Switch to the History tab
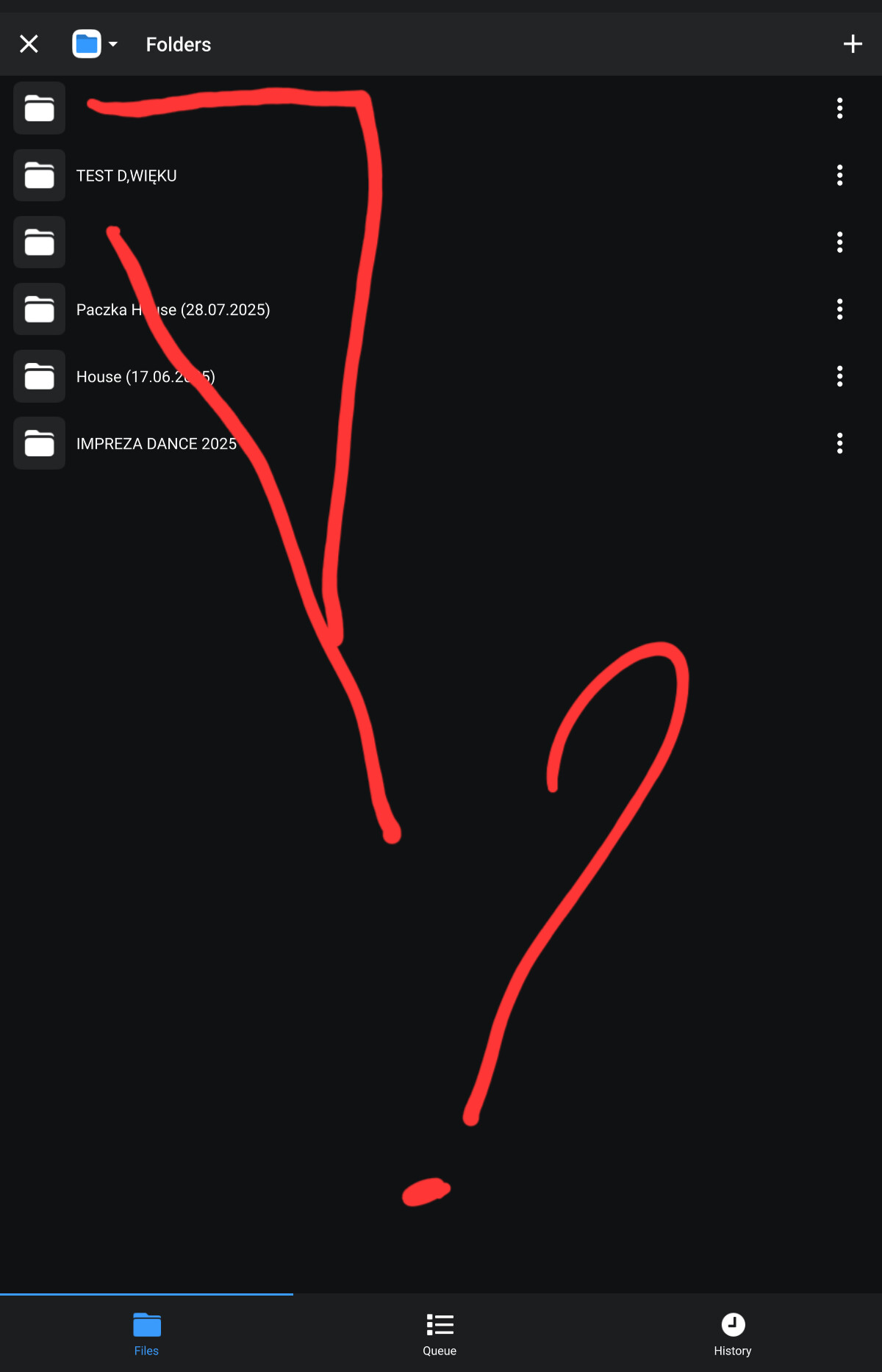This screenshot has height=1372, width=882. (732, 1333)
